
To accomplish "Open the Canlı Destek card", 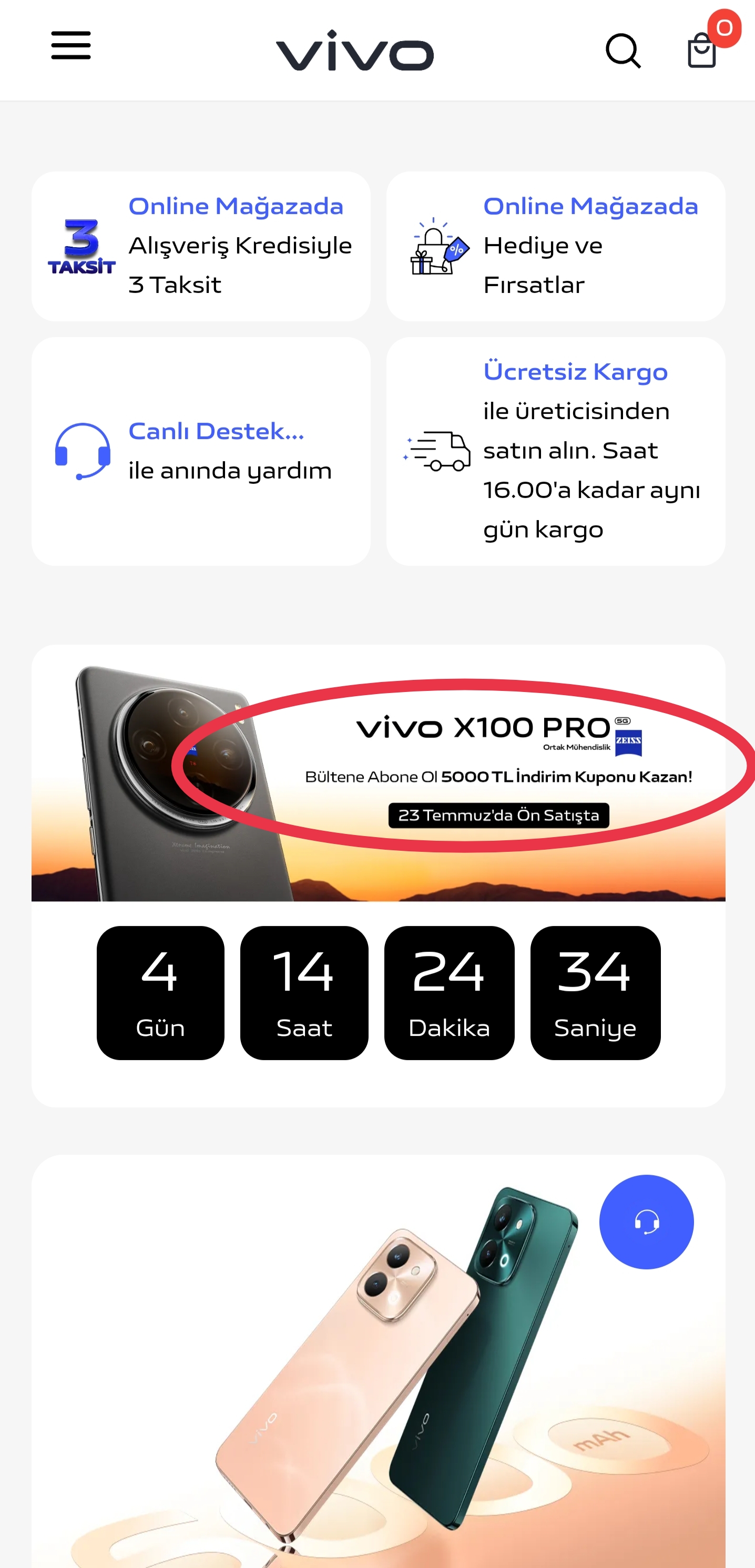I will pos(201,451).
